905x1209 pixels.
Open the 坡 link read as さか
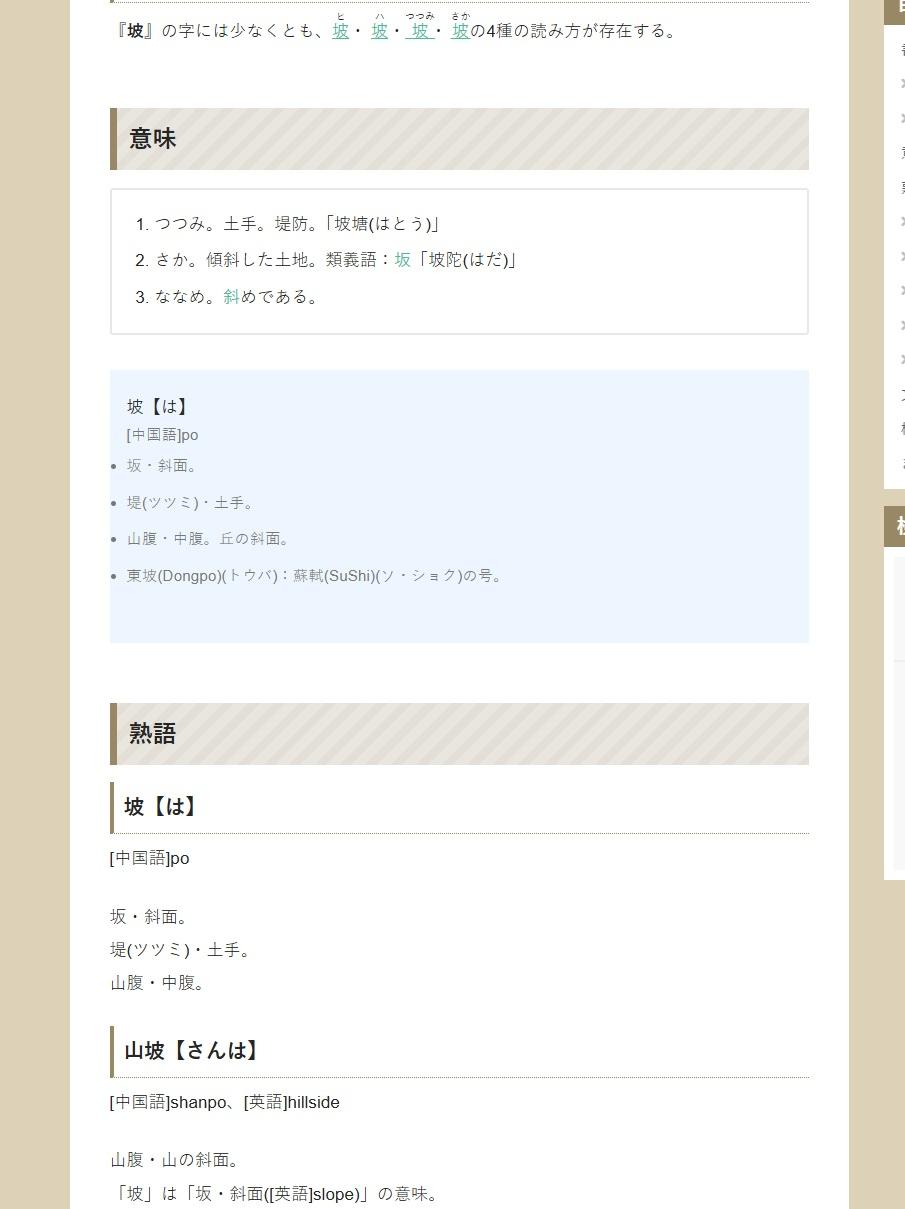pos(460,31)
